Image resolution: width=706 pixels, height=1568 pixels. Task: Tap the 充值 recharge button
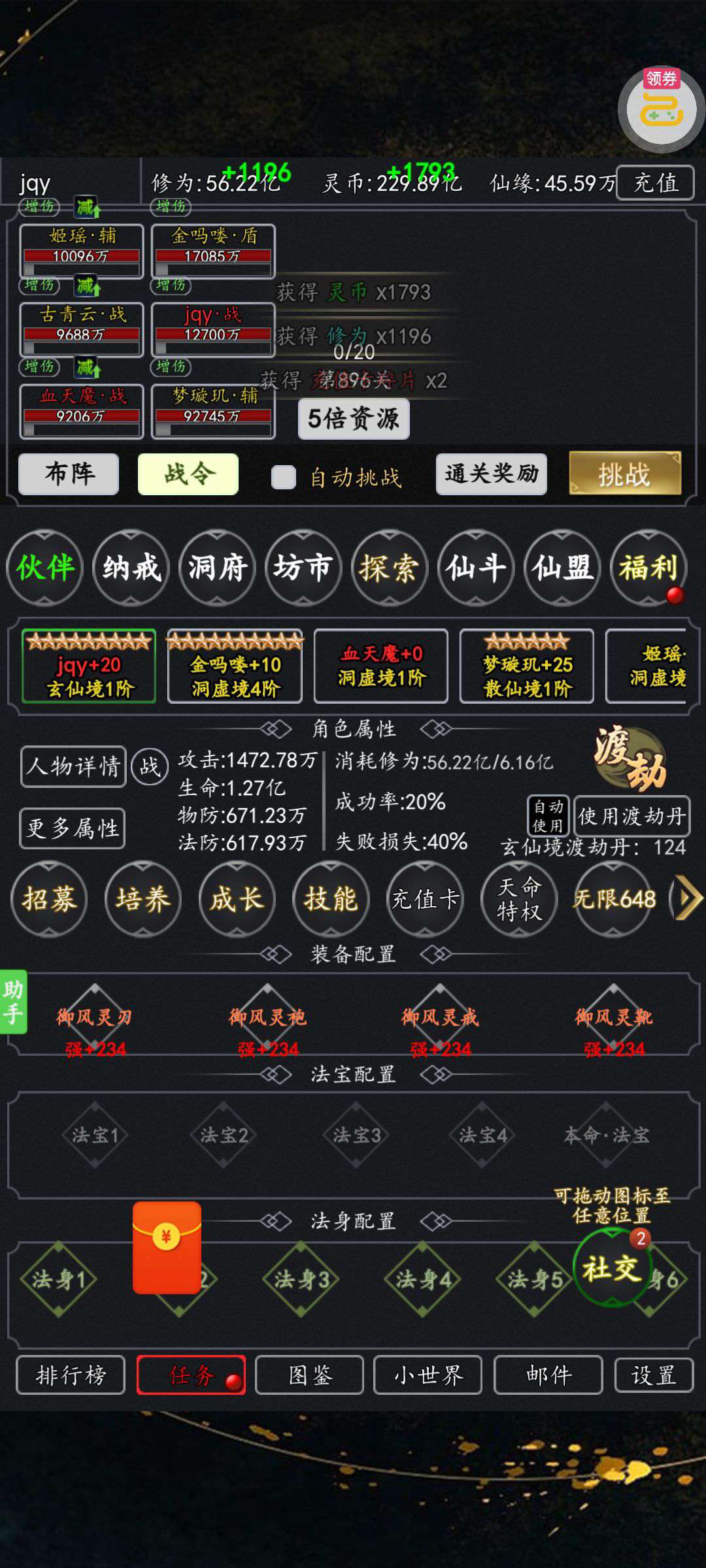pos(656,182)
